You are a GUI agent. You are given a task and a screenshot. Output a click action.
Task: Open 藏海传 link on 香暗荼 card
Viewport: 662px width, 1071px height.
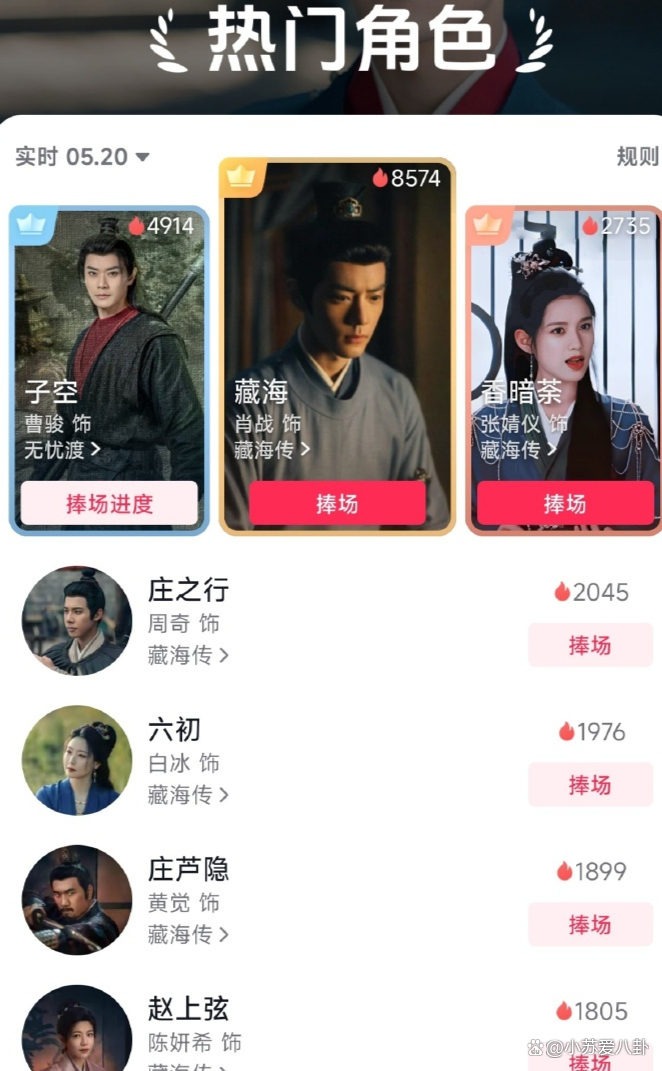pos(517,450)
